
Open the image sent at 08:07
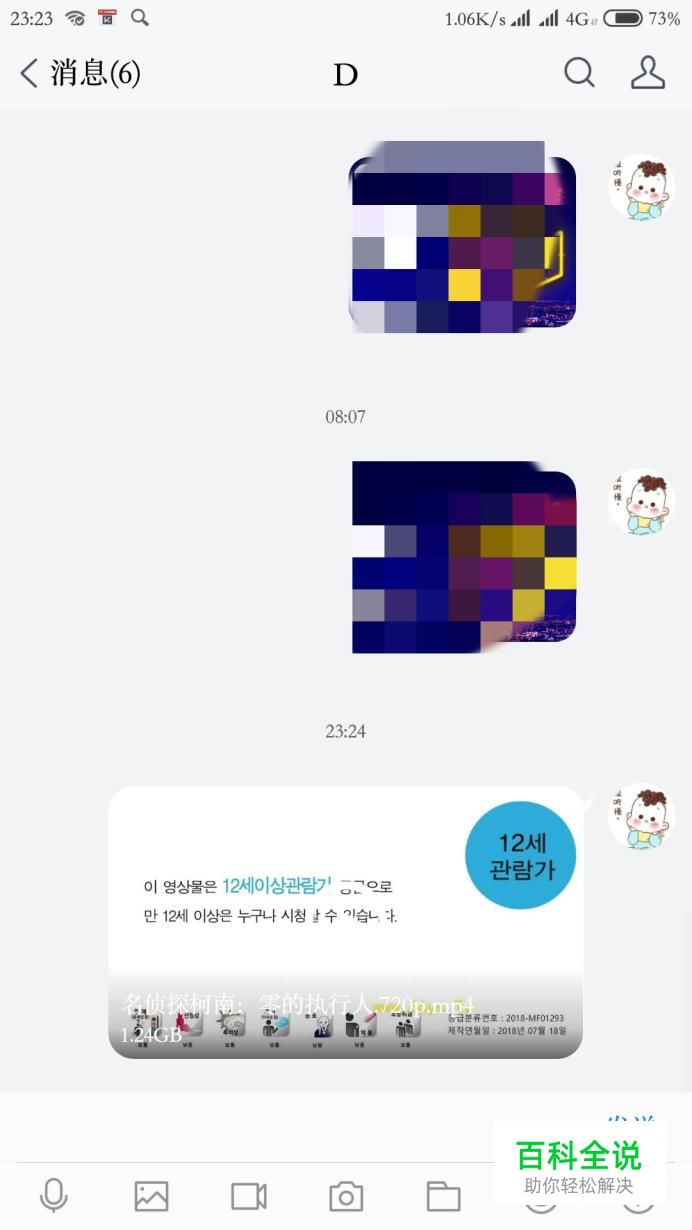point(463,558)
